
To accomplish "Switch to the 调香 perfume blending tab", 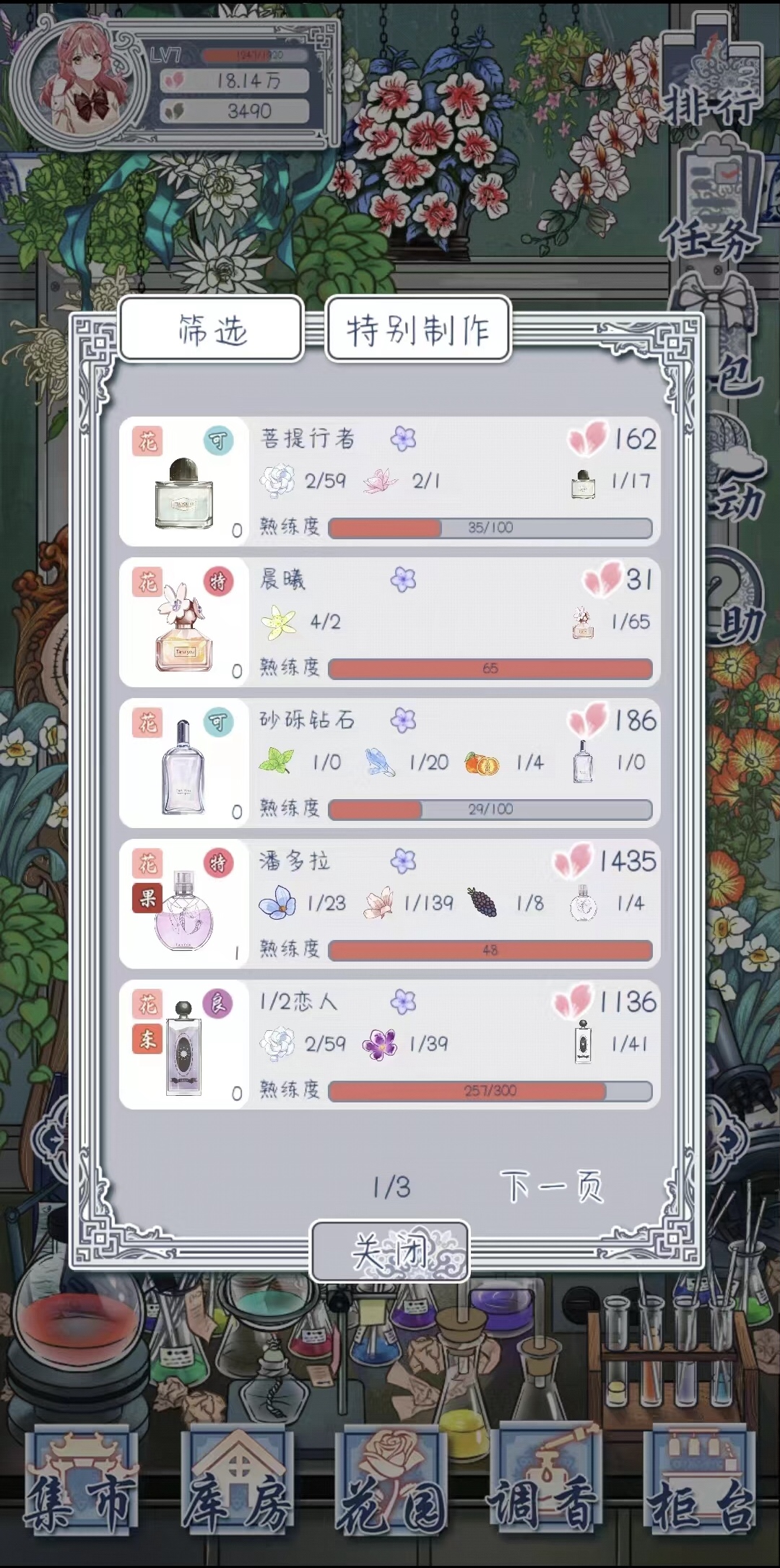I will coord(545,1489).
